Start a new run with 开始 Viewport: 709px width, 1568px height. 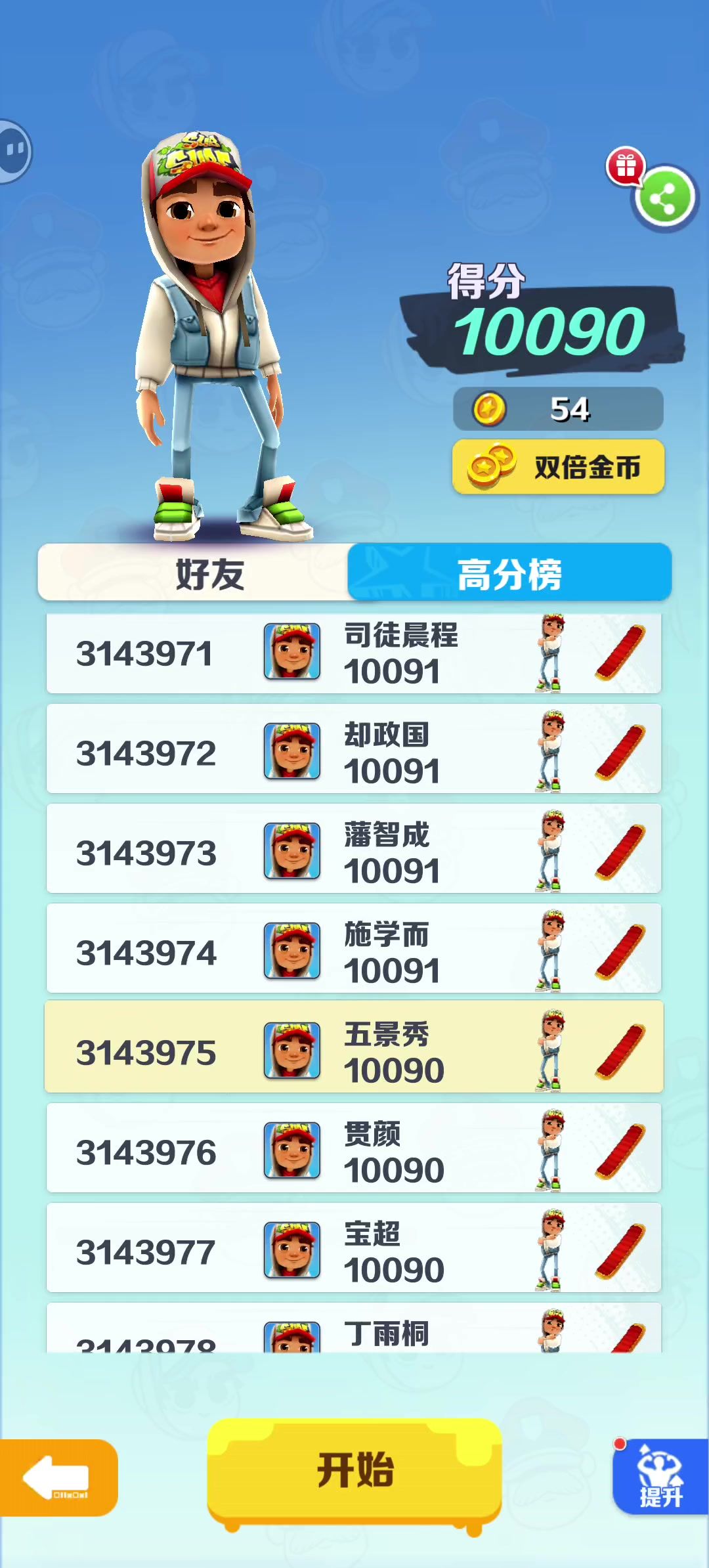coord(354,1472)
